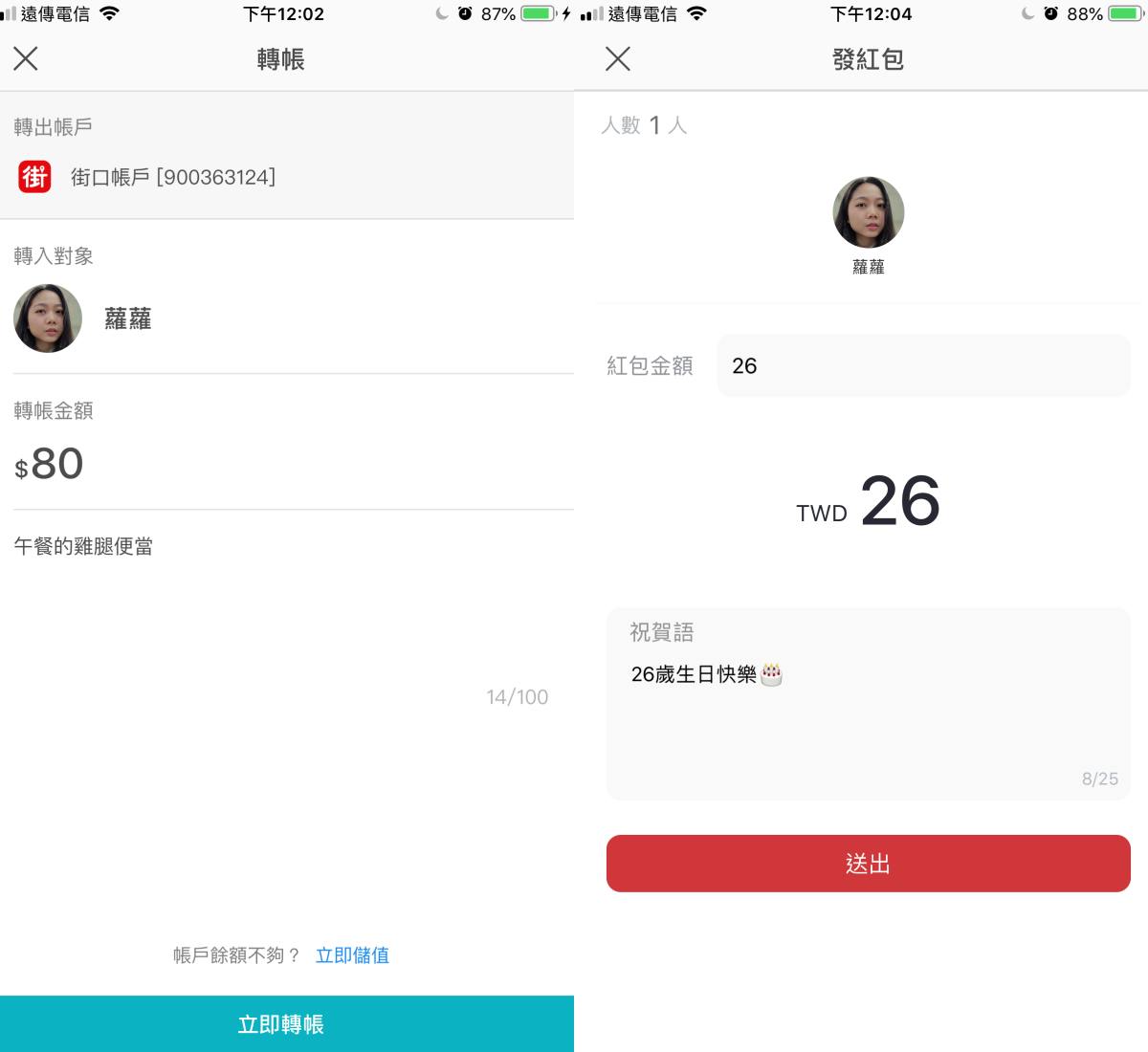The width and height of the screenshot is (1148, 1052).
Task: Send the red envelope with 送出
Action: coord(868,864)
